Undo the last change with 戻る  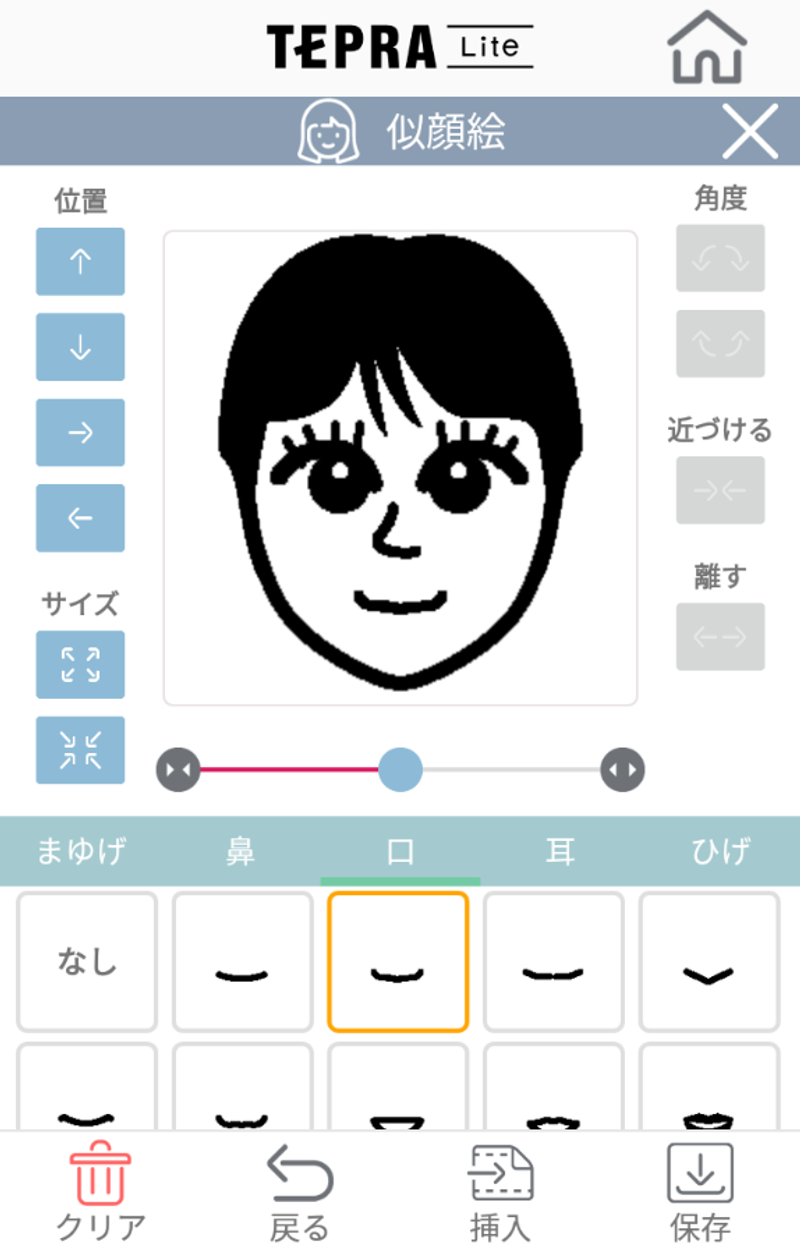(x=300, y=1192)
